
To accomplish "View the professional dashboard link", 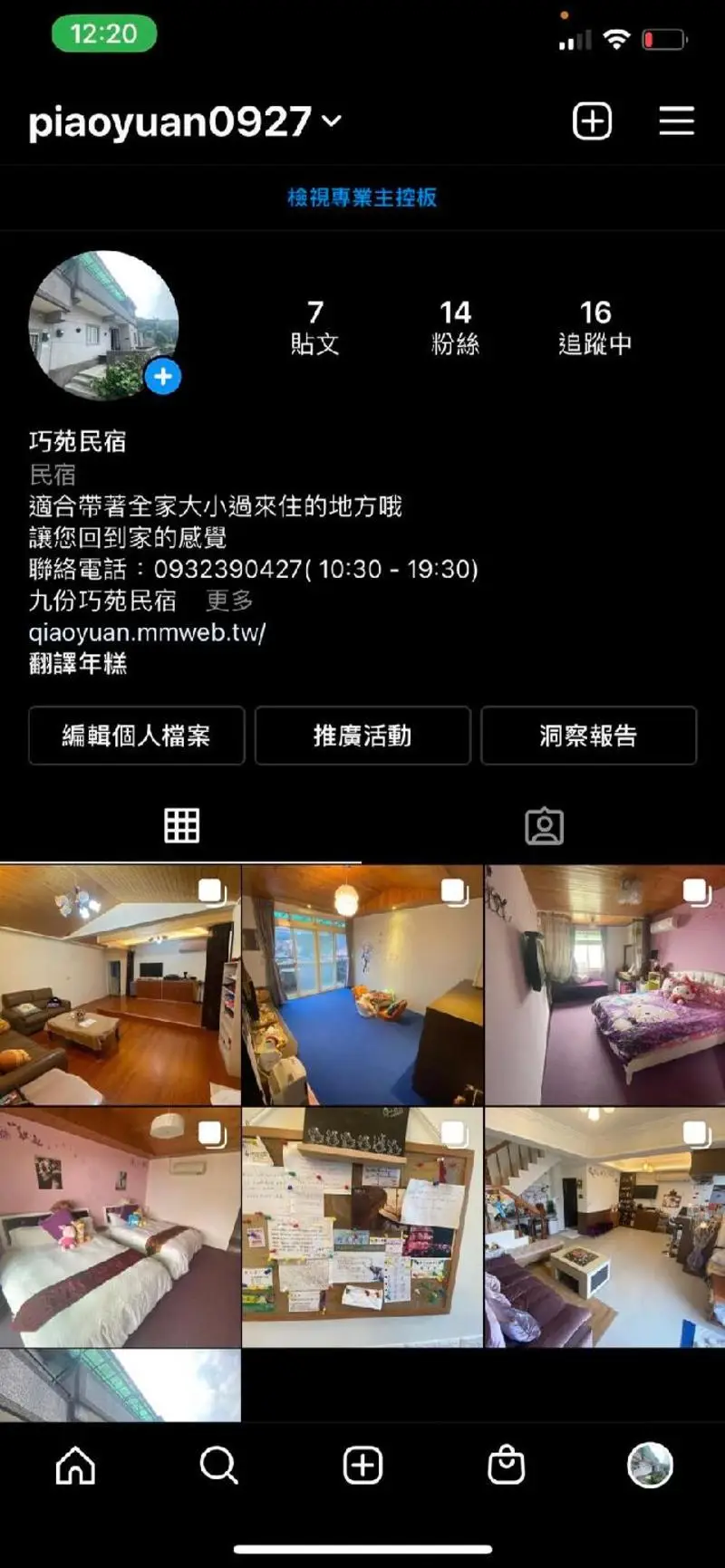I will coord(362,197).
